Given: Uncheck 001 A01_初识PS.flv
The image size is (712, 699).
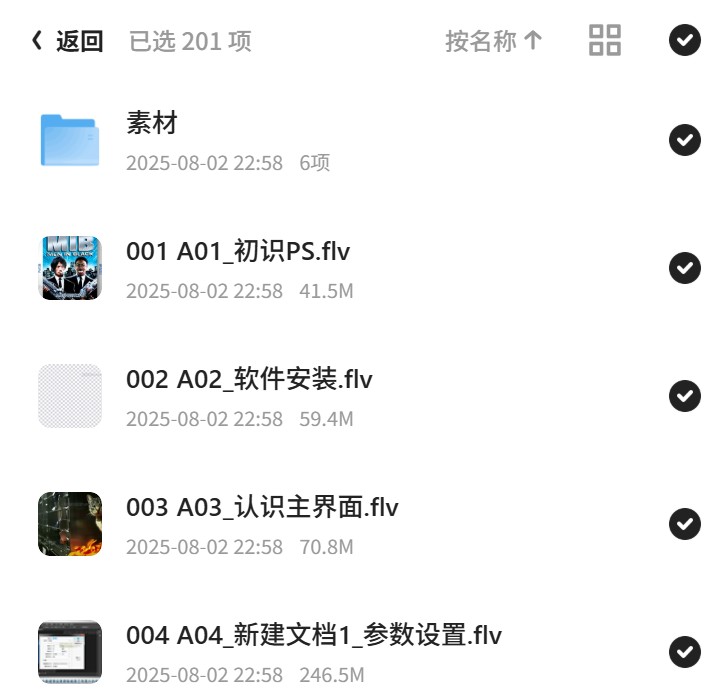Looking at the screenshot, I should click(x=684, y=268).
